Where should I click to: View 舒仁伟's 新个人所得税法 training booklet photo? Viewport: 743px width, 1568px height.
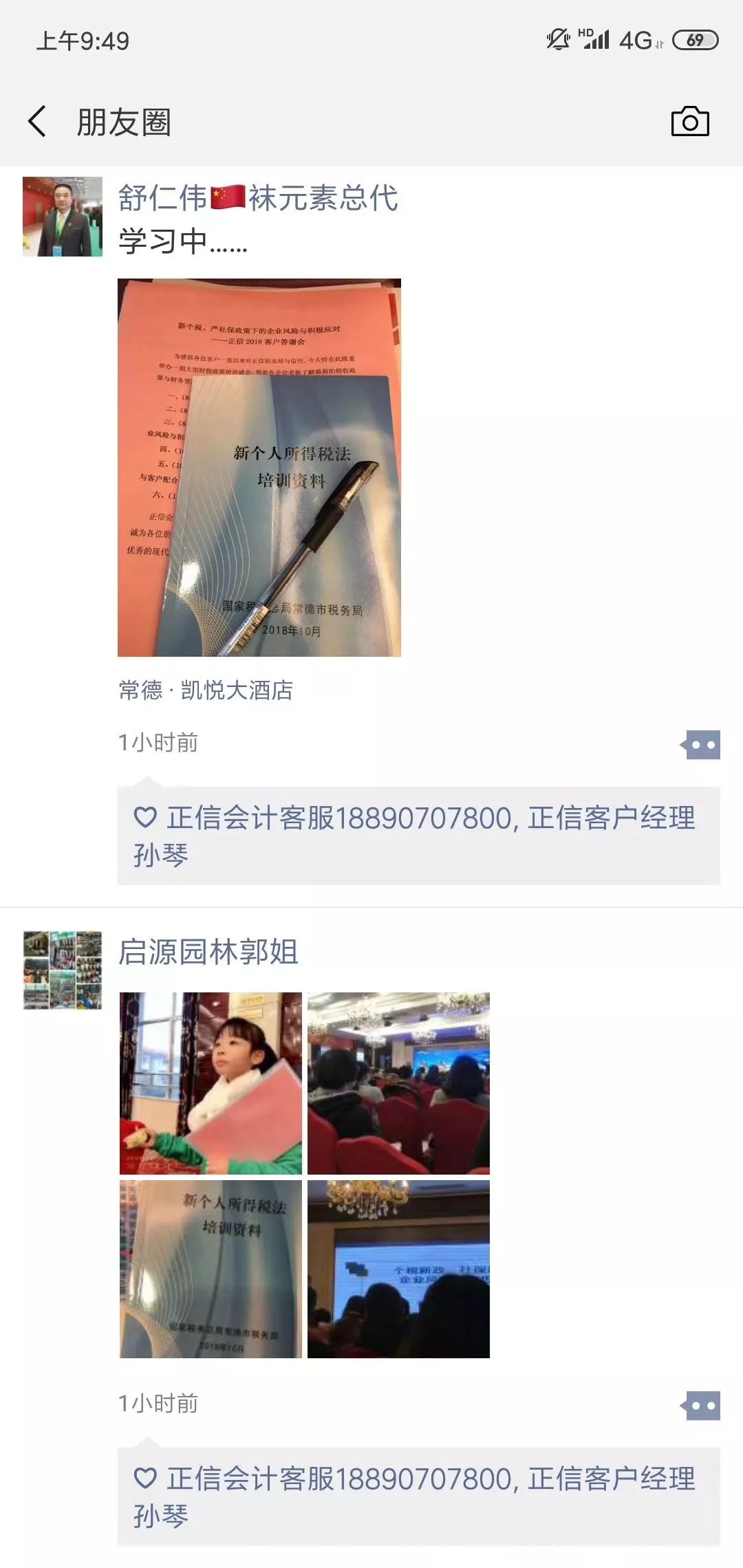point(259,468)
